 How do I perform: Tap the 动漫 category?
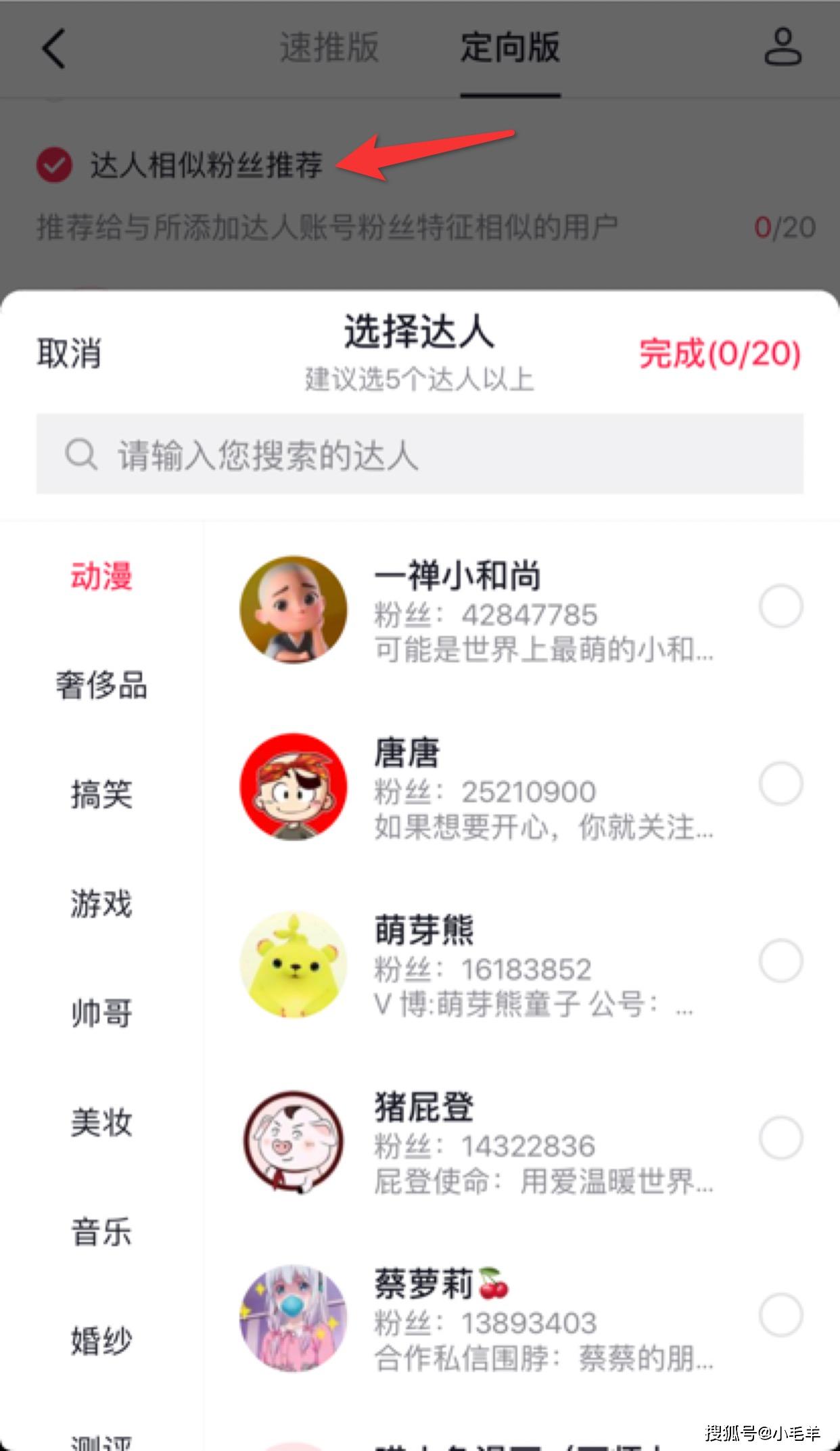[101, 576]
